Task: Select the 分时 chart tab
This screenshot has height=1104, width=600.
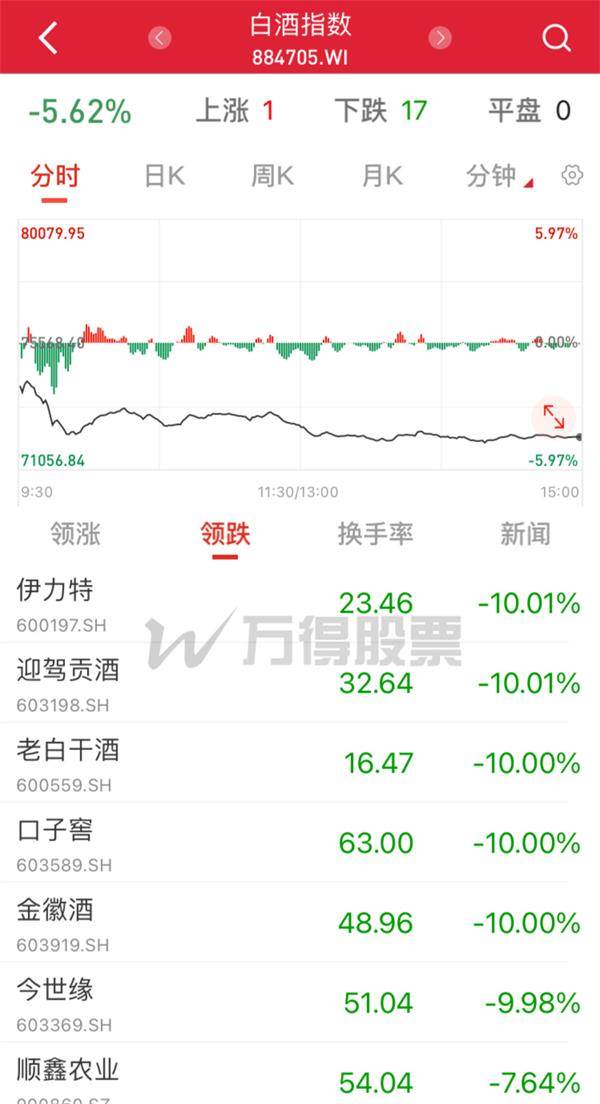Action: click(54, 177)
